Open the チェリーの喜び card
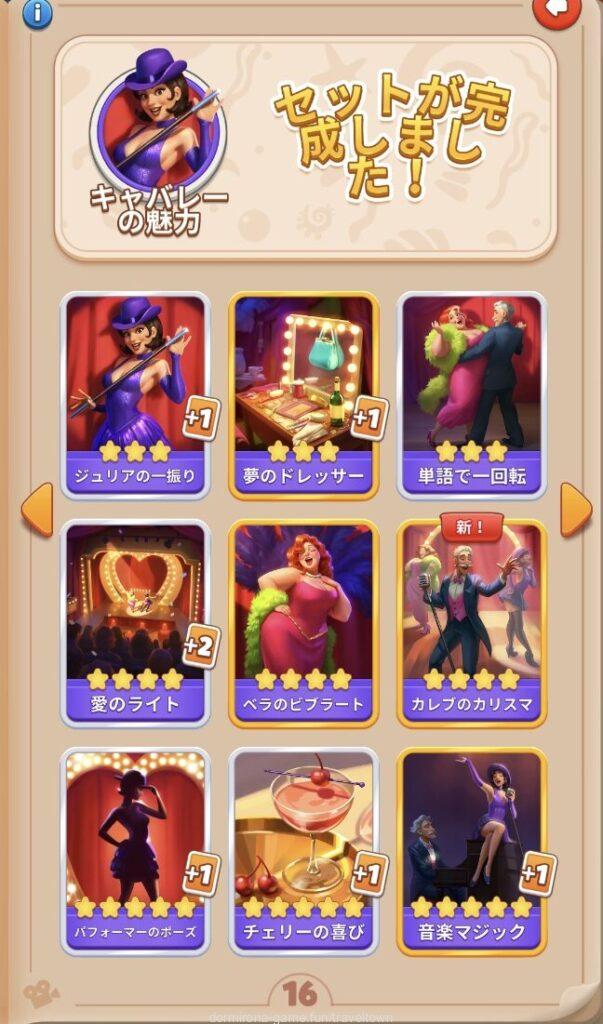This screenshot has height=1024, width=603. coord(303,850)
